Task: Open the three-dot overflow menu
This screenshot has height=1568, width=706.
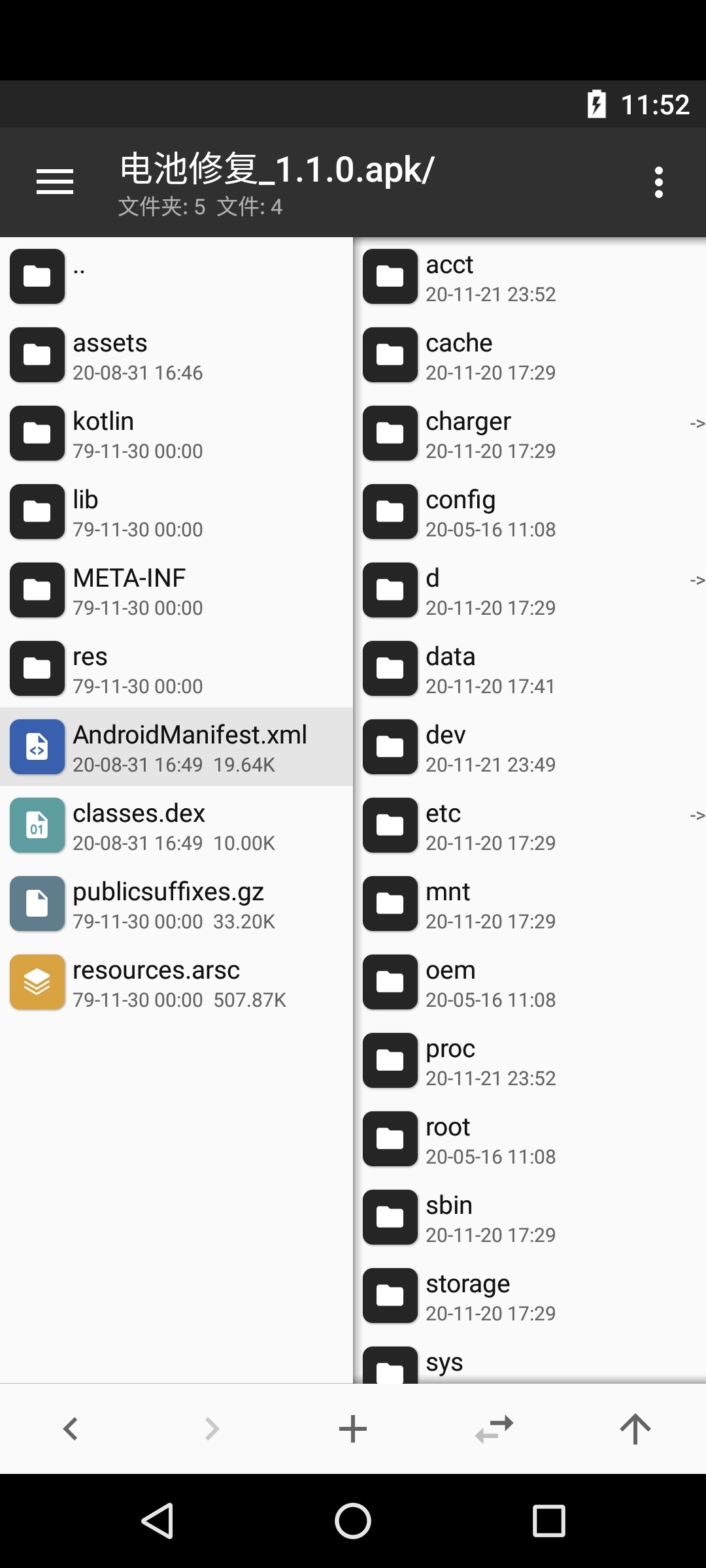Action: point(659,182)
